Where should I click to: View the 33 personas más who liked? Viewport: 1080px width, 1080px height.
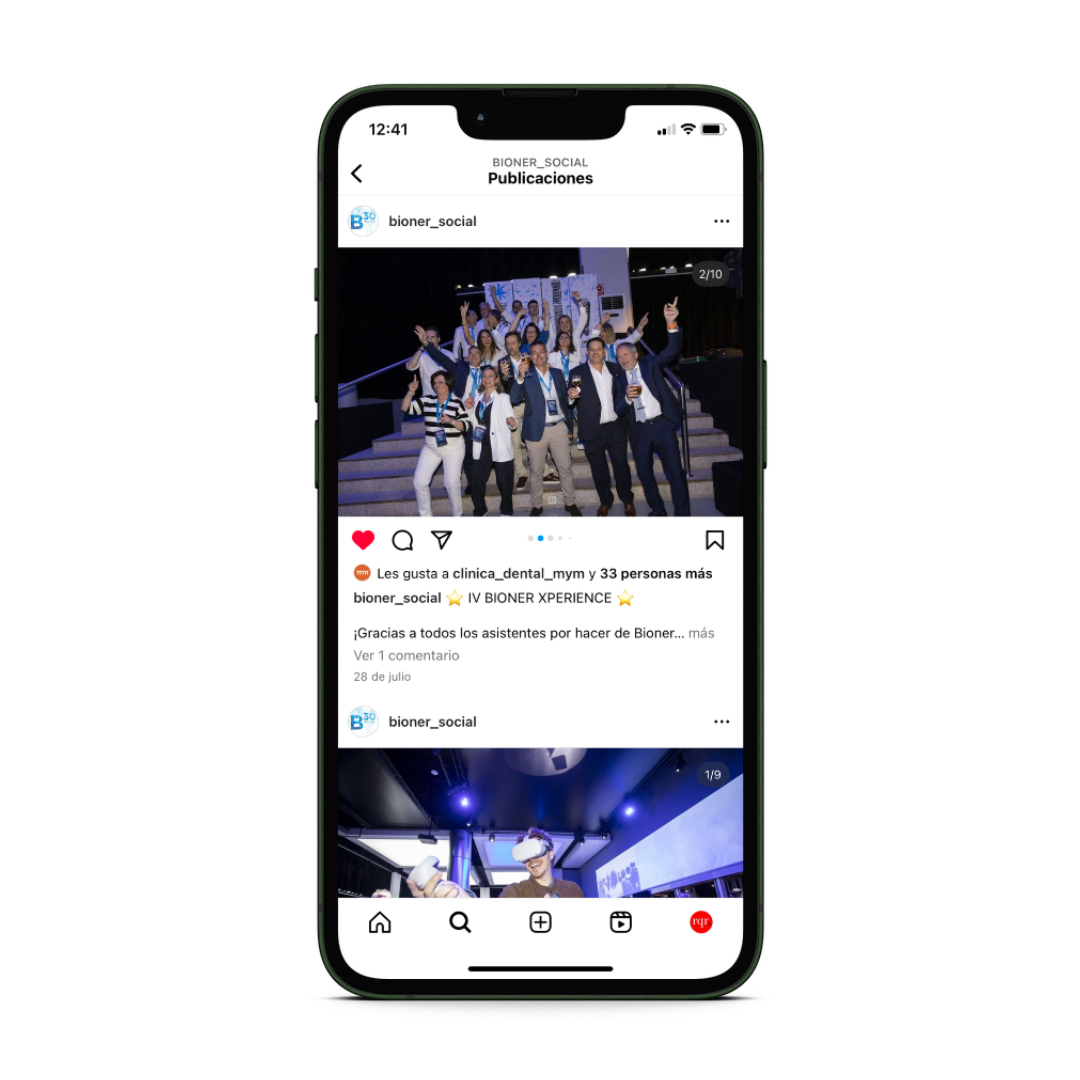click(x=656, y=574)
